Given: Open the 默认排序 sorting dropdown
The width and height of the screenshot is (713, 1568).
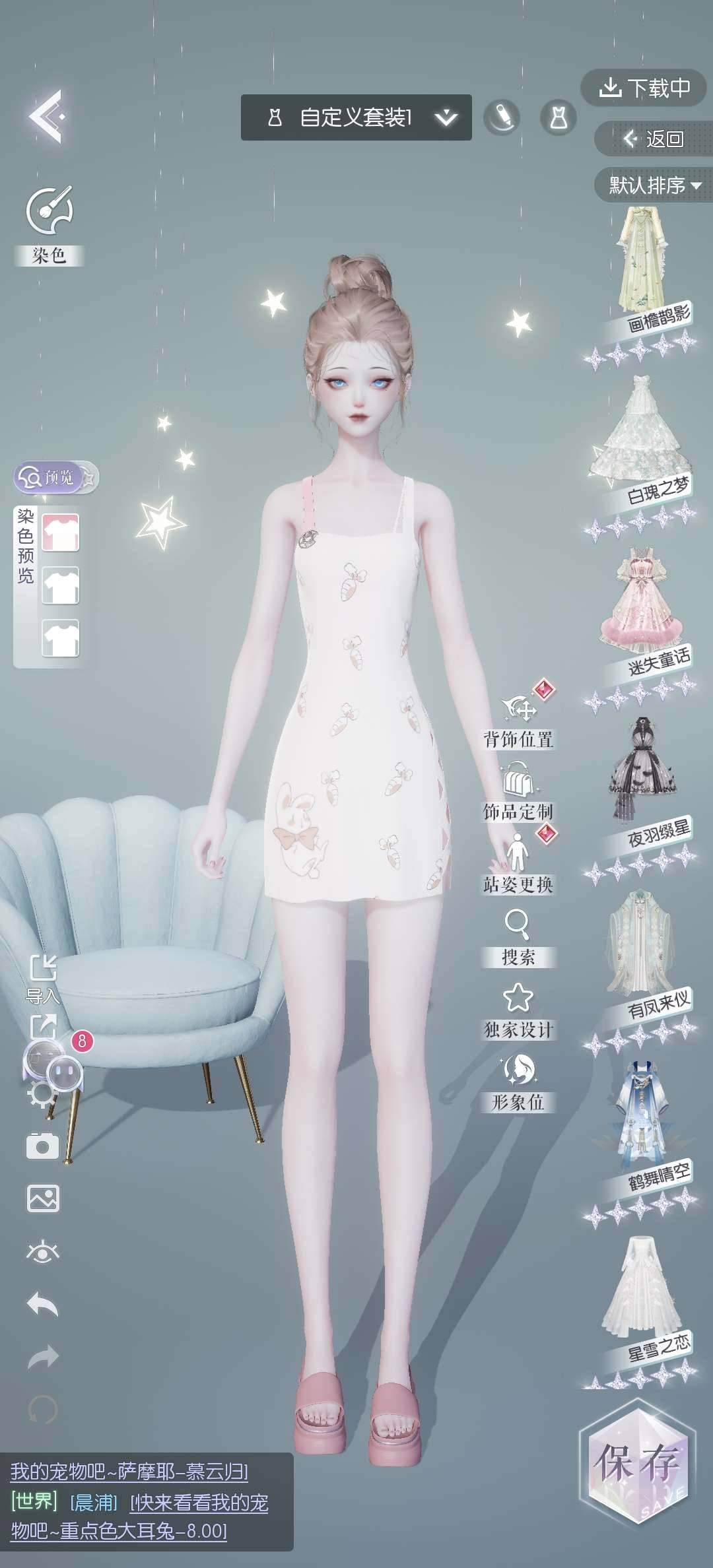Looking at the screenshot, I should 654,185.
